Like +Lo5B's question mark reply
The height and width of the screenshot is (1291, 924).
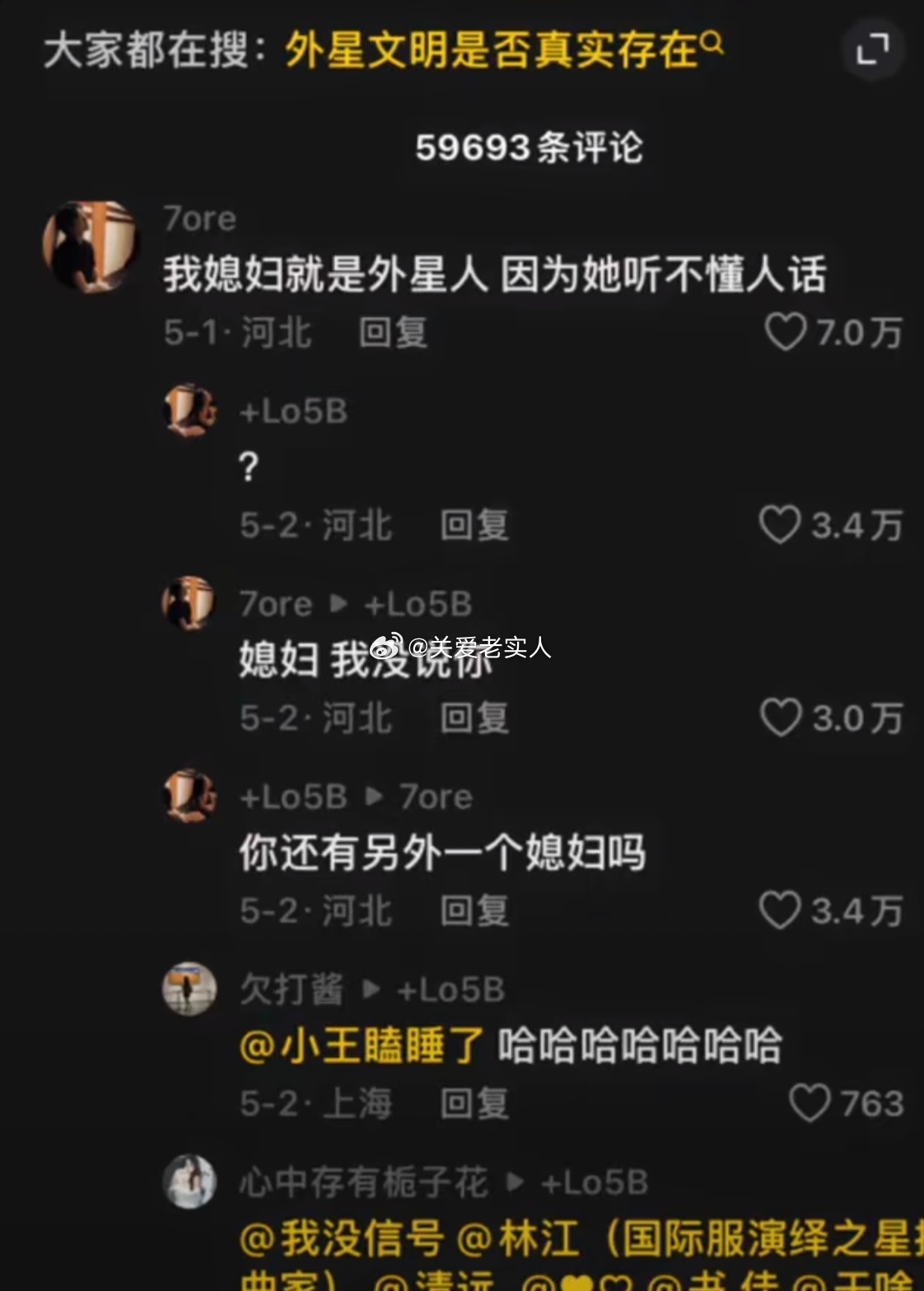pos(779,525)
